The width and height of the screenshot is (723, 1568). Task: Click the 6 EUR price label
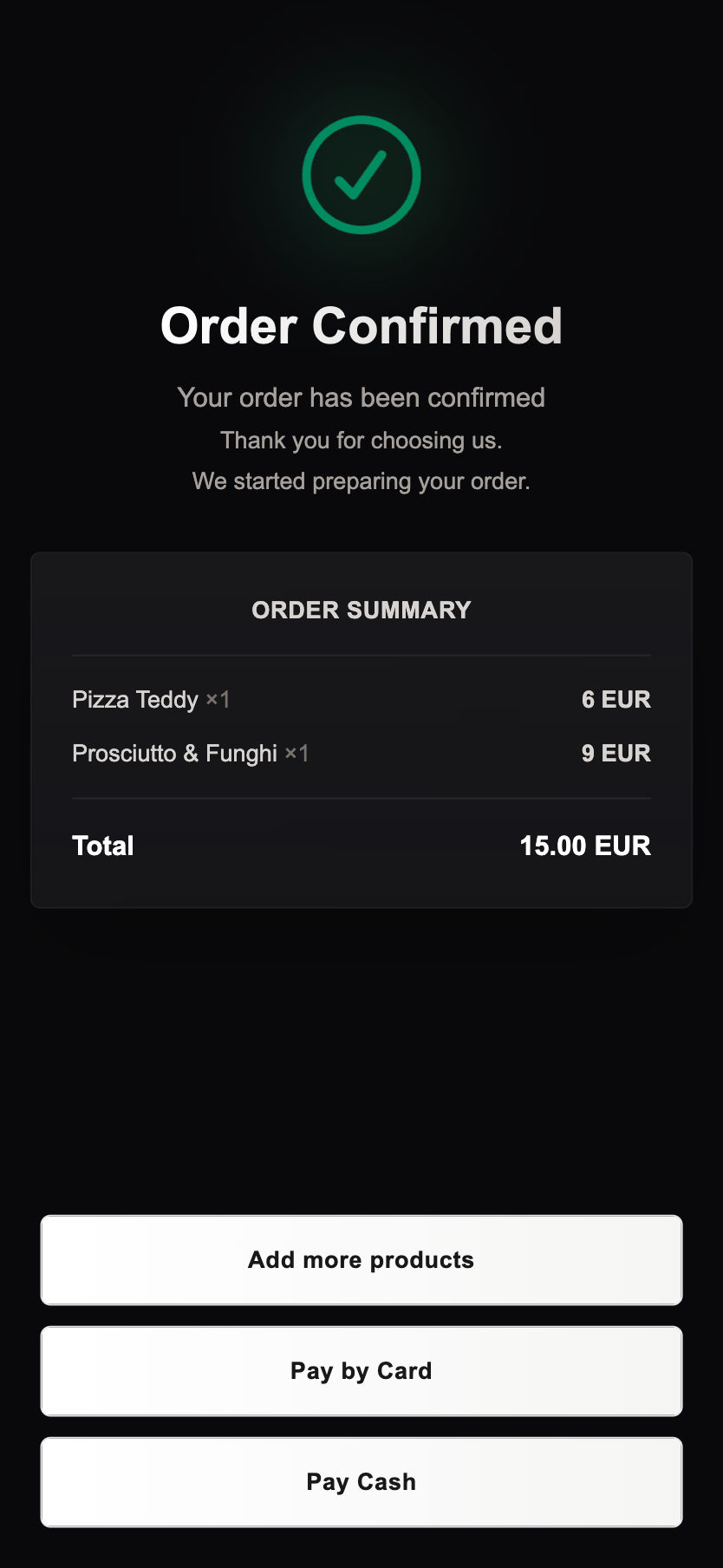[x=616, y=699]
